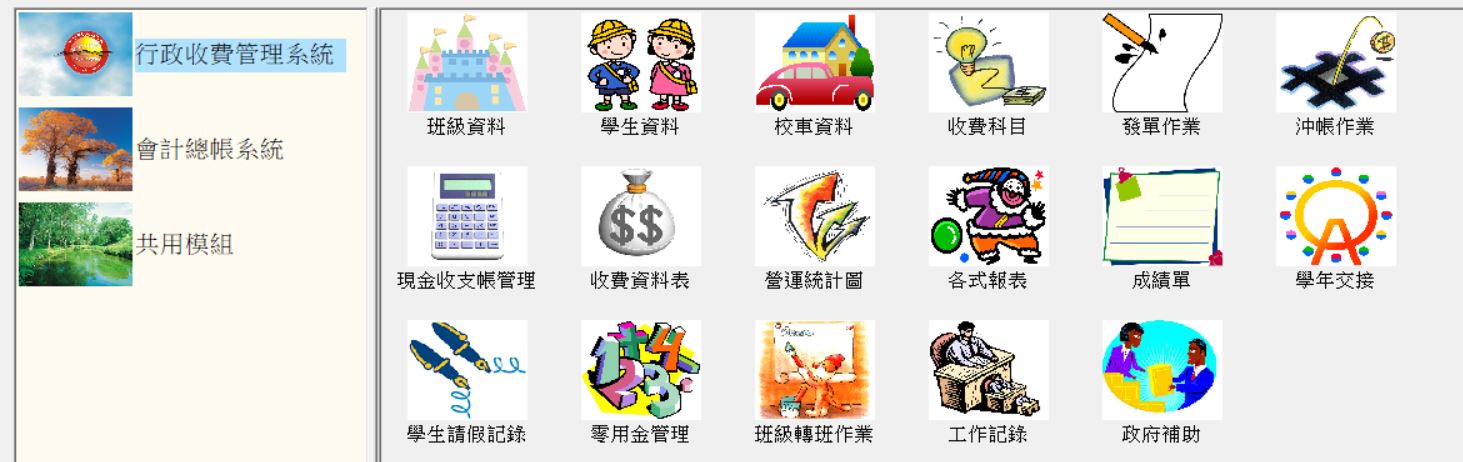Open 成績單 module
The width and height of the screenshot is (1463, 462).
[1161, 217]
